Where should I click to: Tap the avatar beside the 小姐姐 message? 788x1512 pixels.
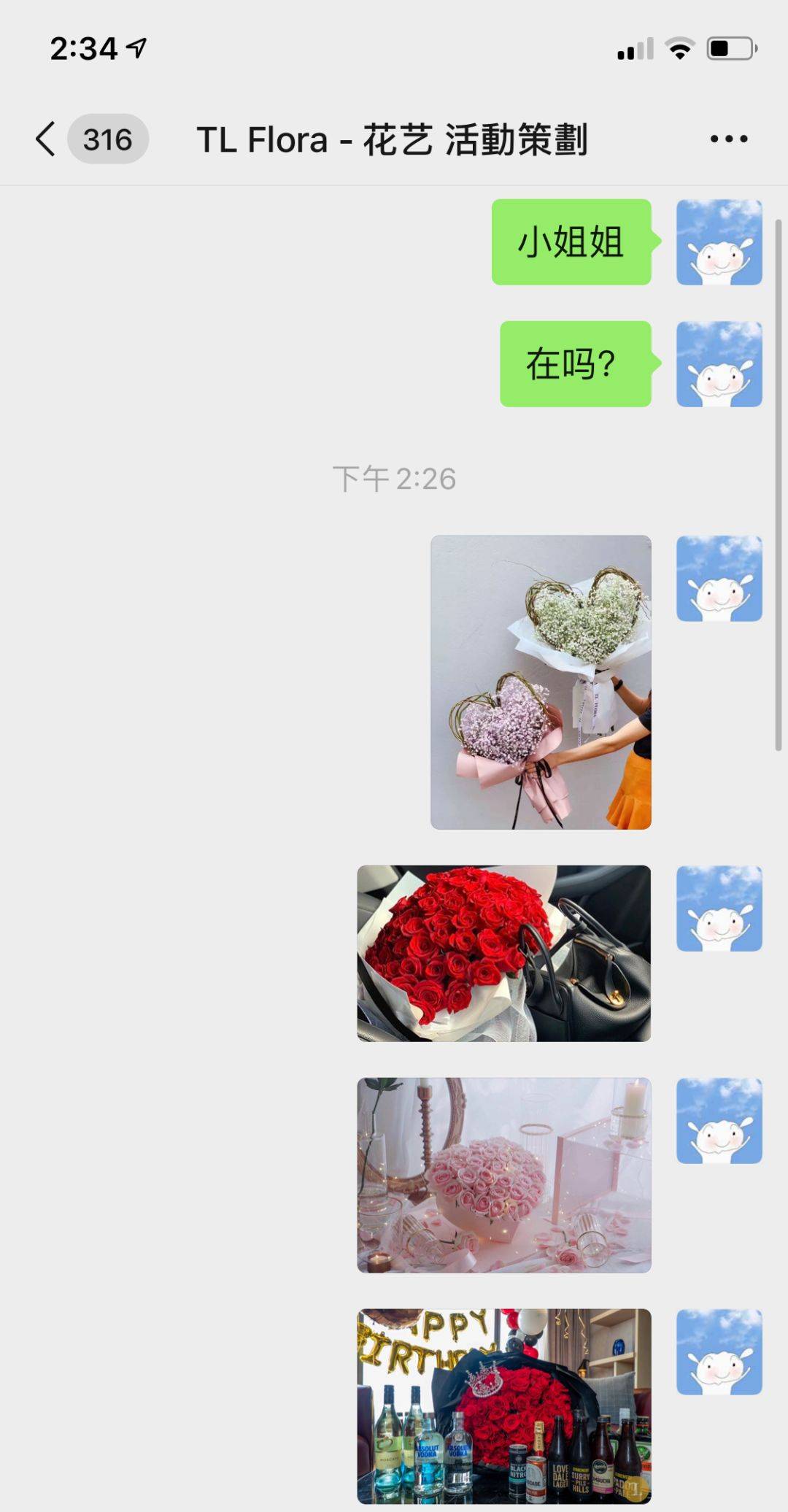[x=719, y=242]
